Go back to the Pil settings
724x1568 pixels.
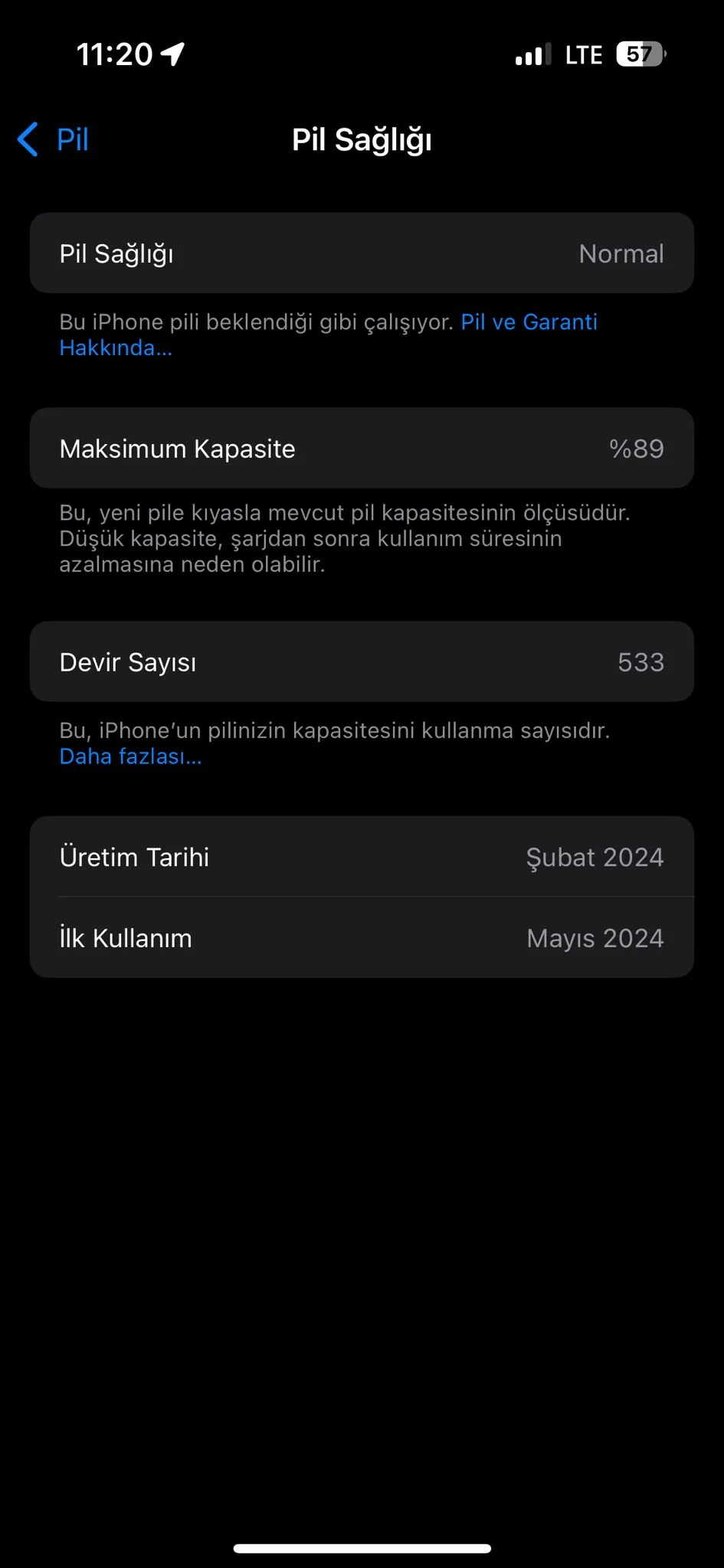pyautogui.click(x=54, y=140)
